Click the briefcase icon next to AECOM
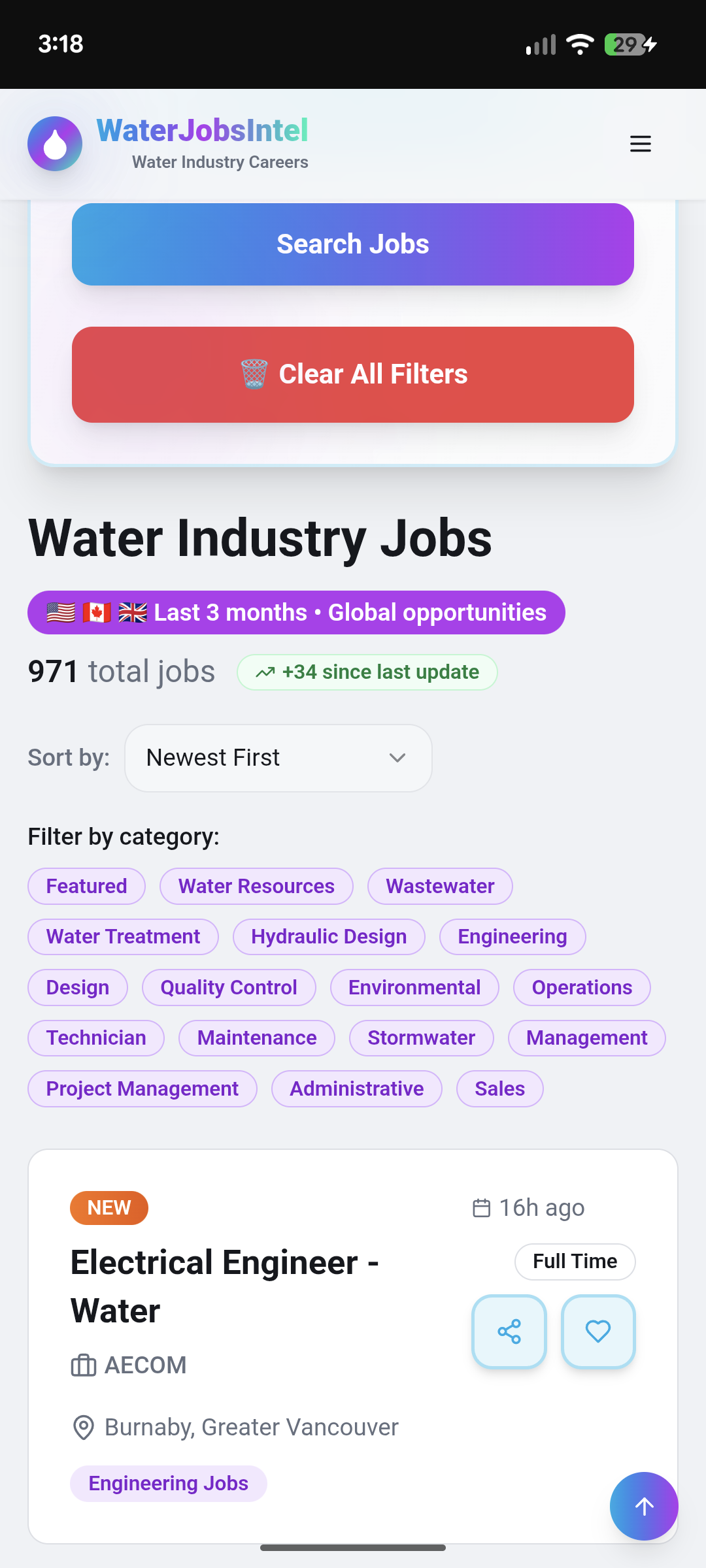Image resolution: width=706 pixels, height=1568 pixels. 84,1364
